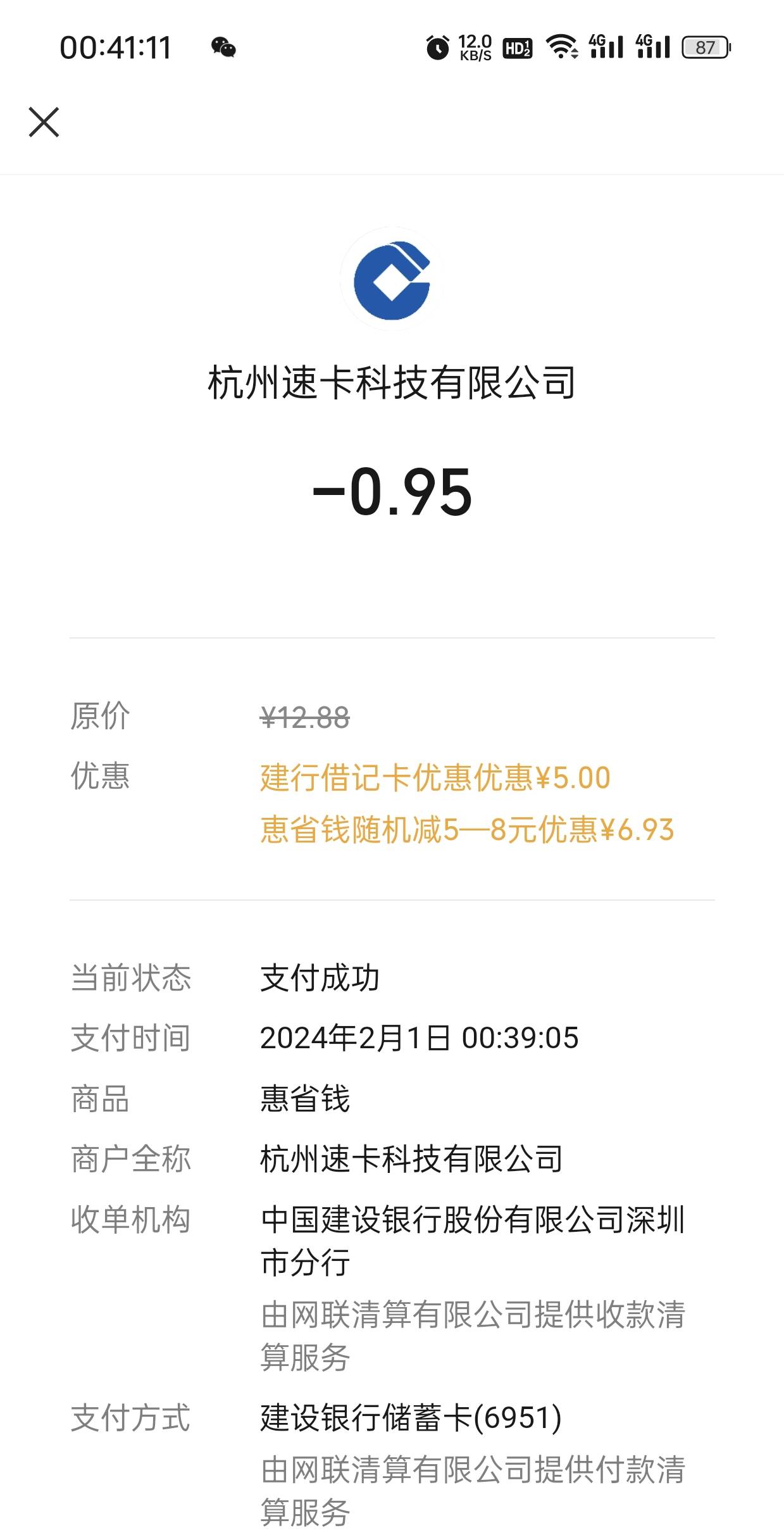This screenshot has width=784, height=1535.
Task: Close the payment details page
Action: click(x=44, y=122)
